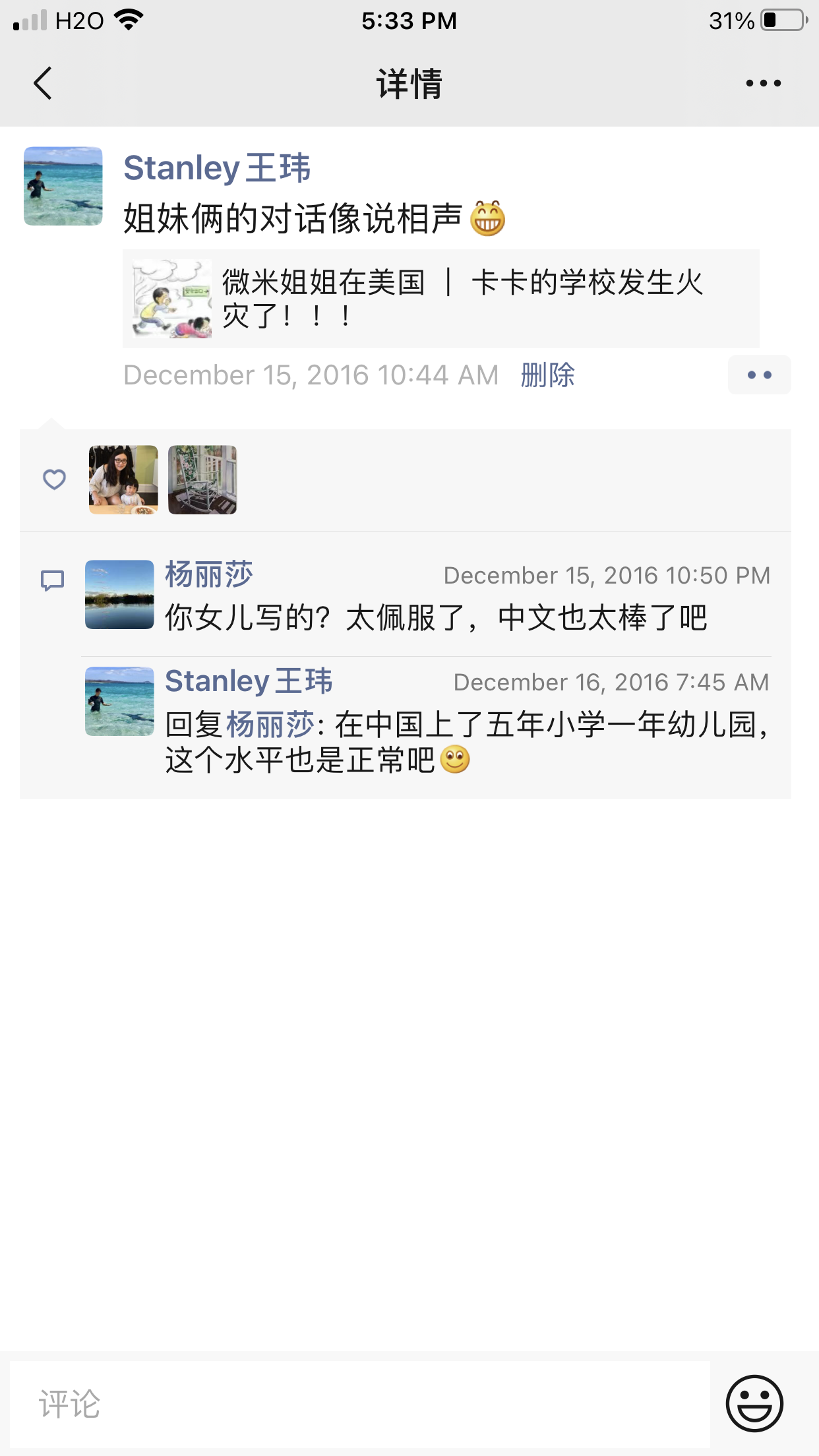This screenshot has height=1456, width=819.
Task: Open Stanley王玮's name in the reply comment
Action: [249, 681]
